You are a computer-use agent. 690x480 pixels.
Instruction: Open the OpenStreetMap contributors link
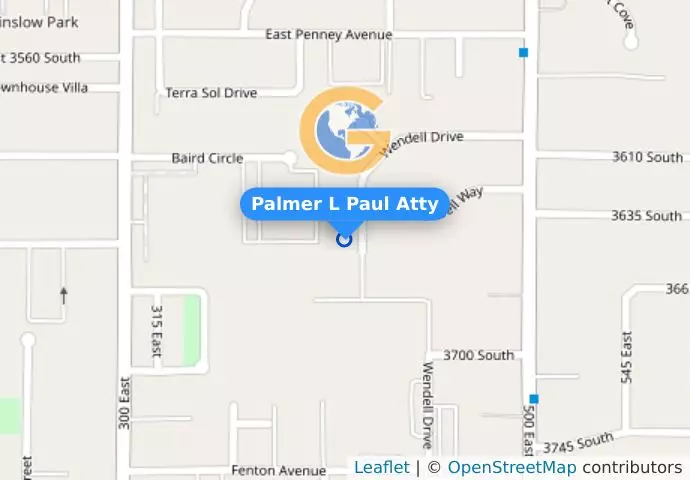[x=511, y=468]
